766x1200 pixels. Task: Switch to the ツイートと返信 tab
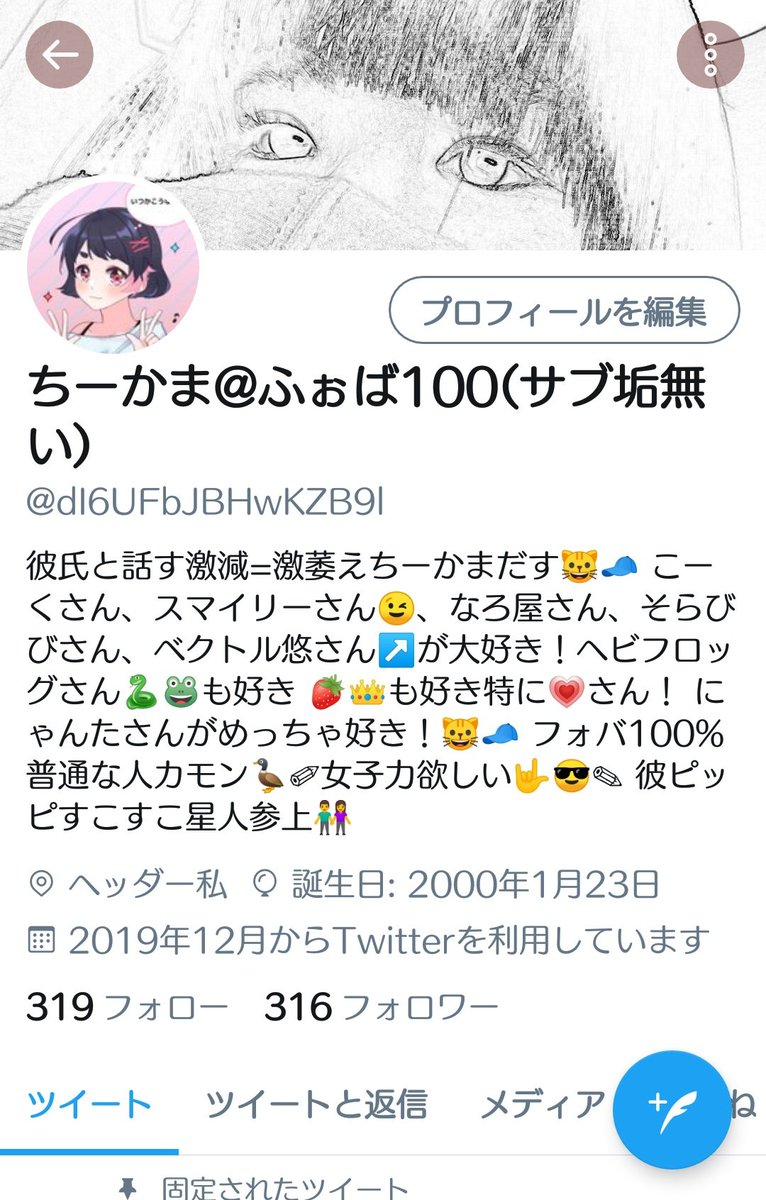316,1104
